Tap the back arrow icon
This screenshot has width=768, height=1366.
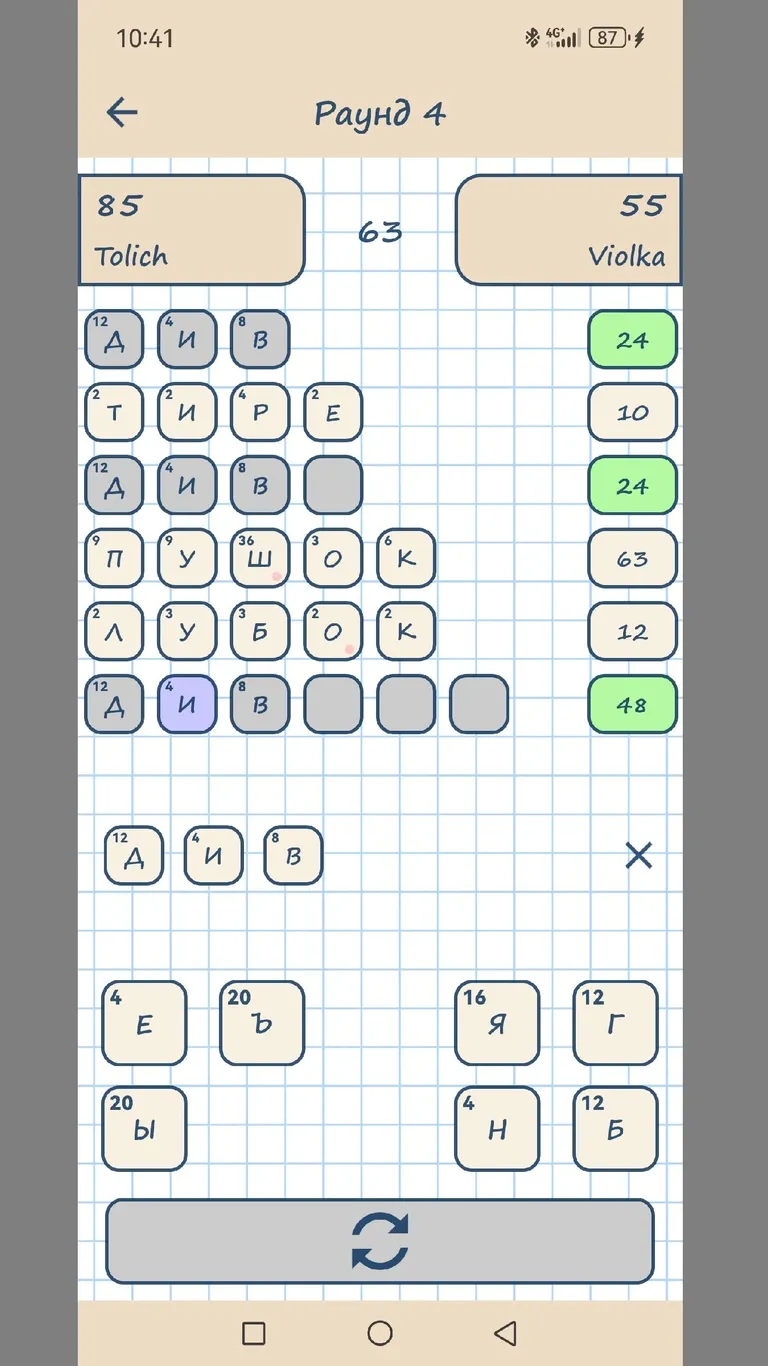coord(121,112)
